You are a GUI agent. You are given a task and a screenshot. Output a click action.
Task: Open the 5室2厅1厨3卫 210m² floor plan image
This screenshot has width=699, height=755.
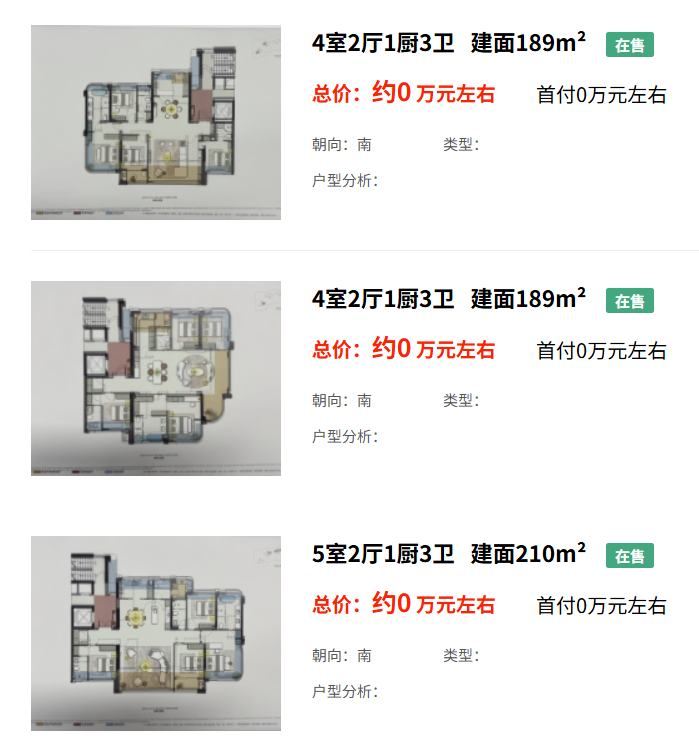tap(156, 632)
